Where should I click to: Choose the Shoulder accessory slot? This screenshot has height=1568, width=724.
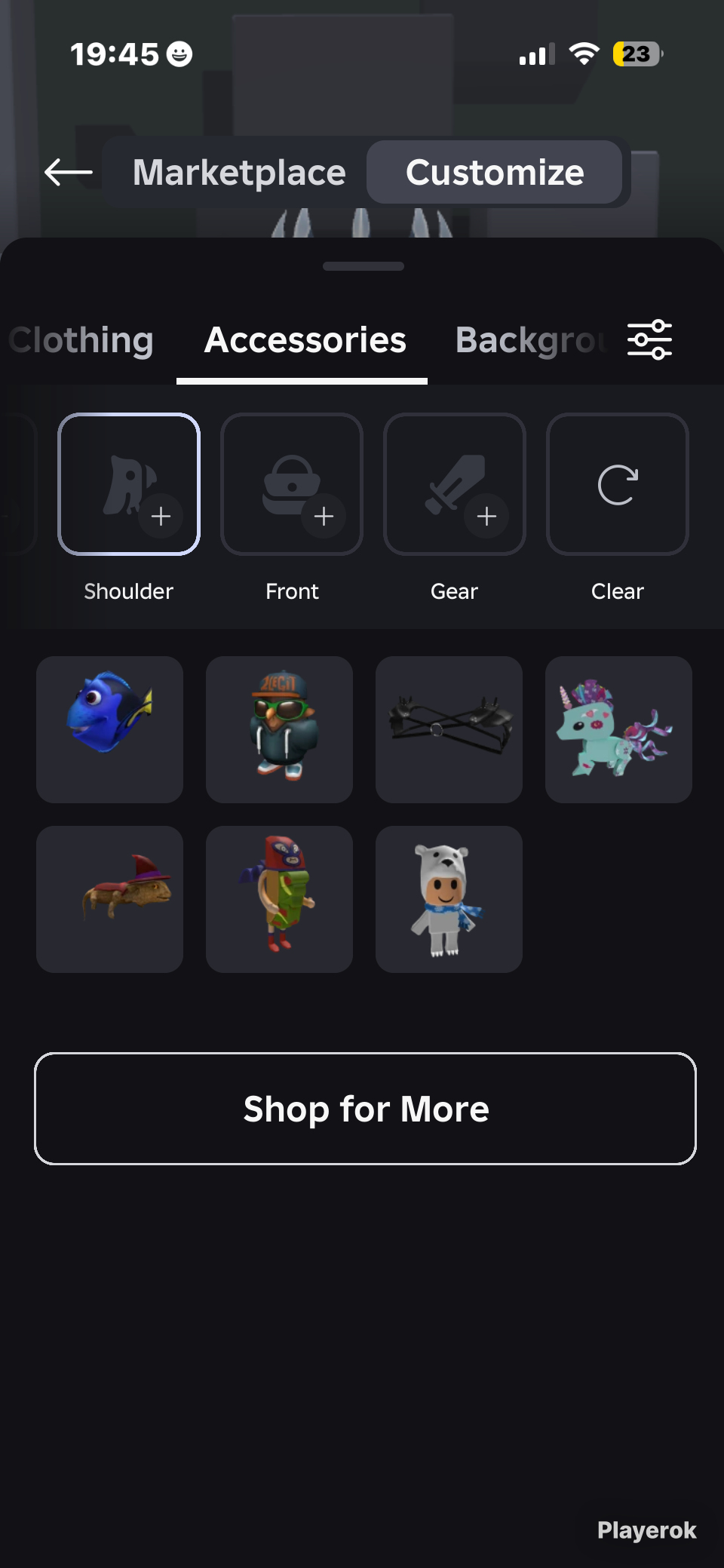coord(129,484)
